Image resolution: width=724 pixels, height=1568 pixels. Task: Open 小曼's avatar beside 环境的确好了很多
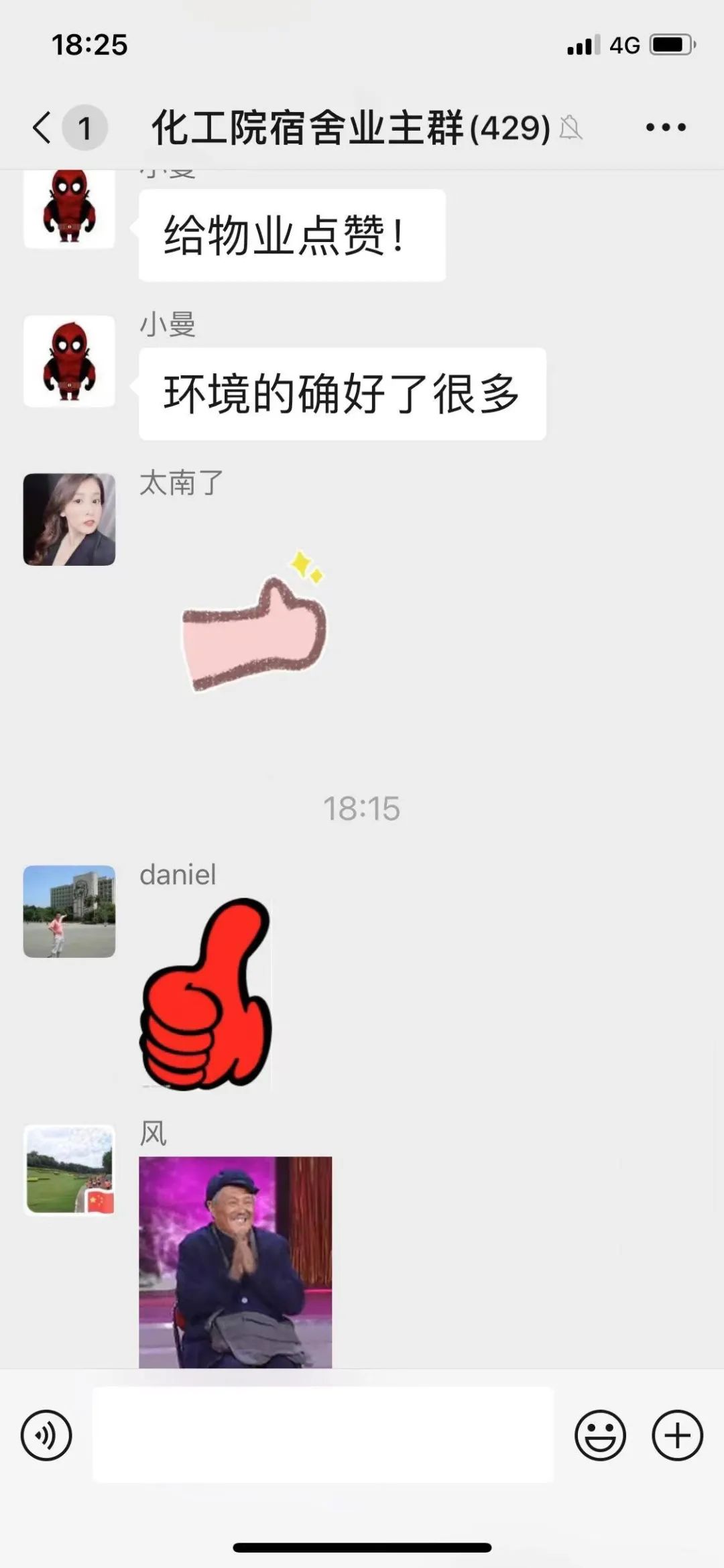[69, 361]
